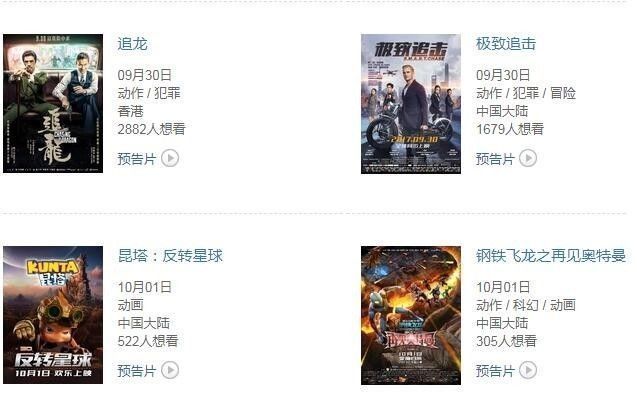Open the 昆塔：反转星球 title link
This screenshot has width=637, height=409.
[170, 256]
